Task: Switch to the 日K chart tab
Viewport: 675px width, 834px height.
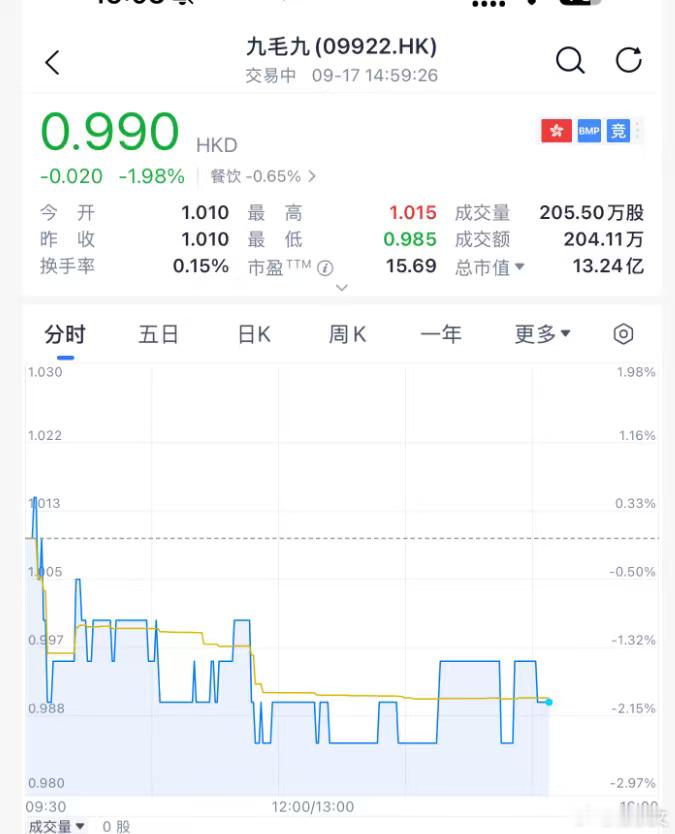Action: coord(254,335)
